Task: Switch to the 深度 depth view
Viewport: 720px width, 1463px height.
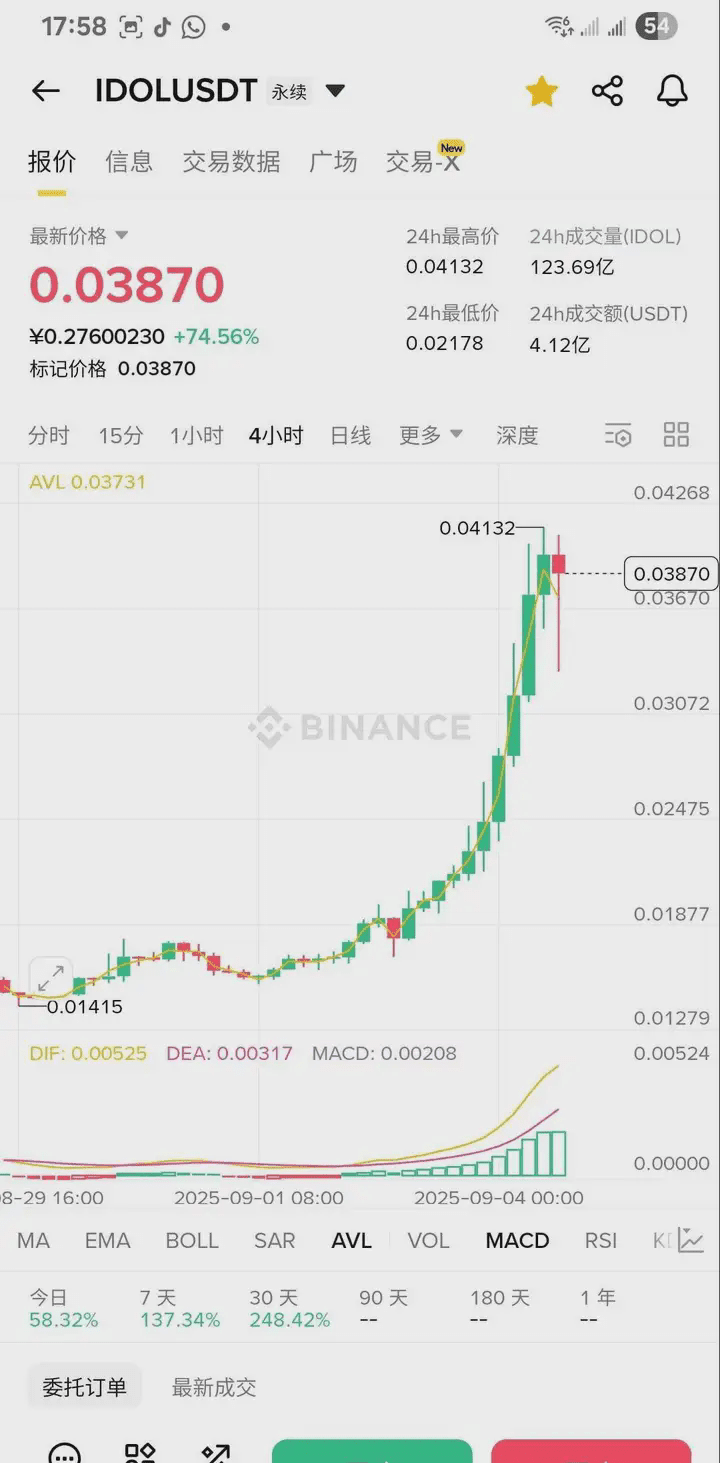Action: [x=517, y=435]
